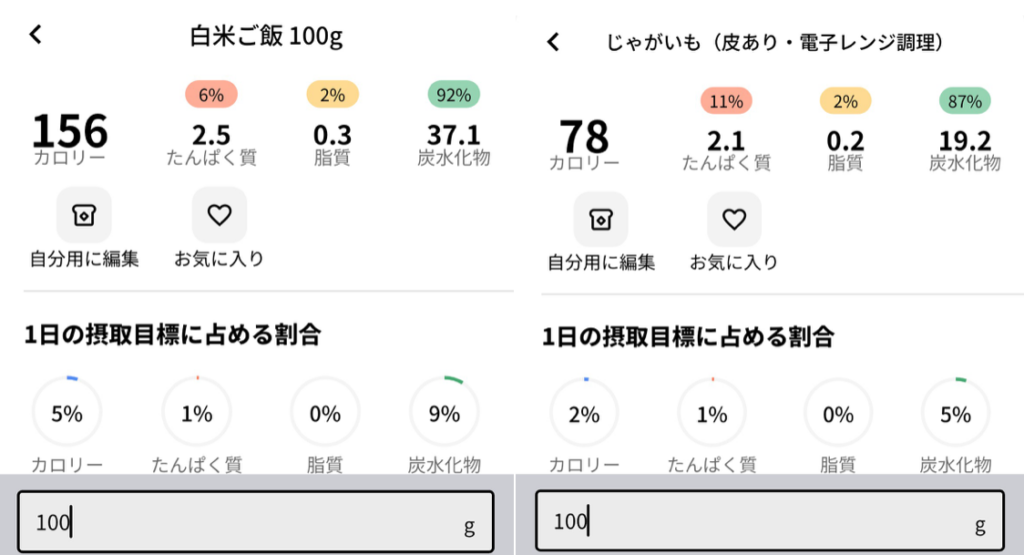This screenshot has width=1024, height=555.
Task: Go back from the じゃがいも screen
Action: point(553,42)
